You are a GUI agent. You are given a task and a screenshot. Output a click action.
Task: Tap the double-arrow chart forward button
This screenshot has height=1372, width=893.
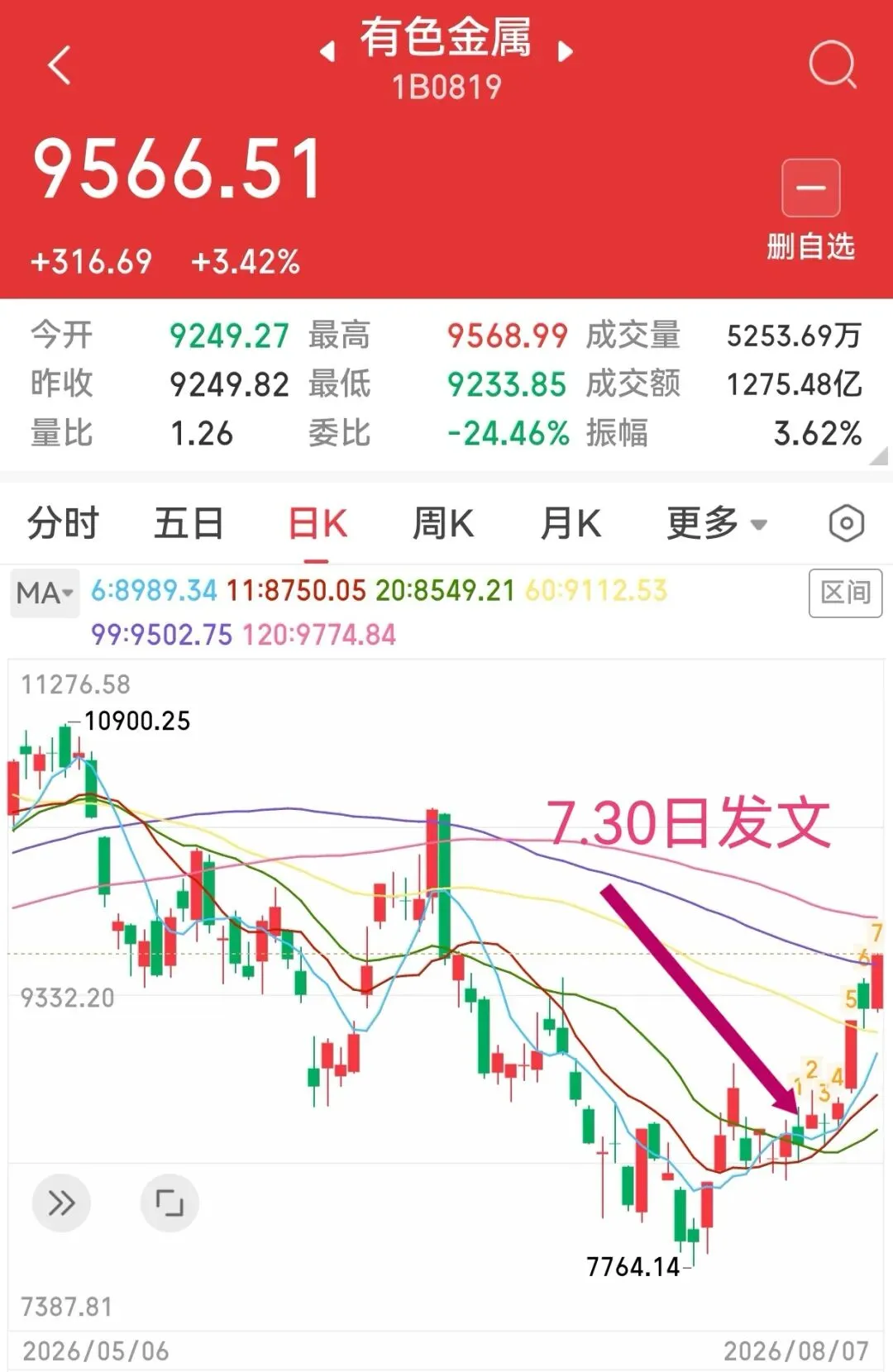[x=61, y=1203]
